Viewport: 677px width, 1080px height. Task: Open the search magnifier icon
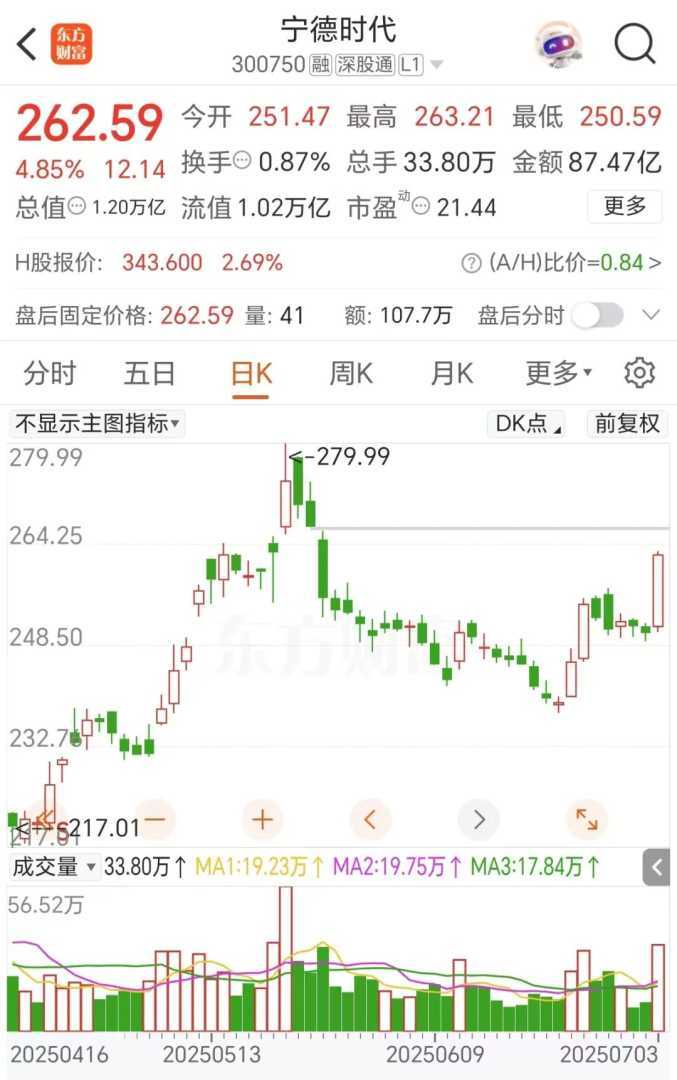[x=634, y=44]
